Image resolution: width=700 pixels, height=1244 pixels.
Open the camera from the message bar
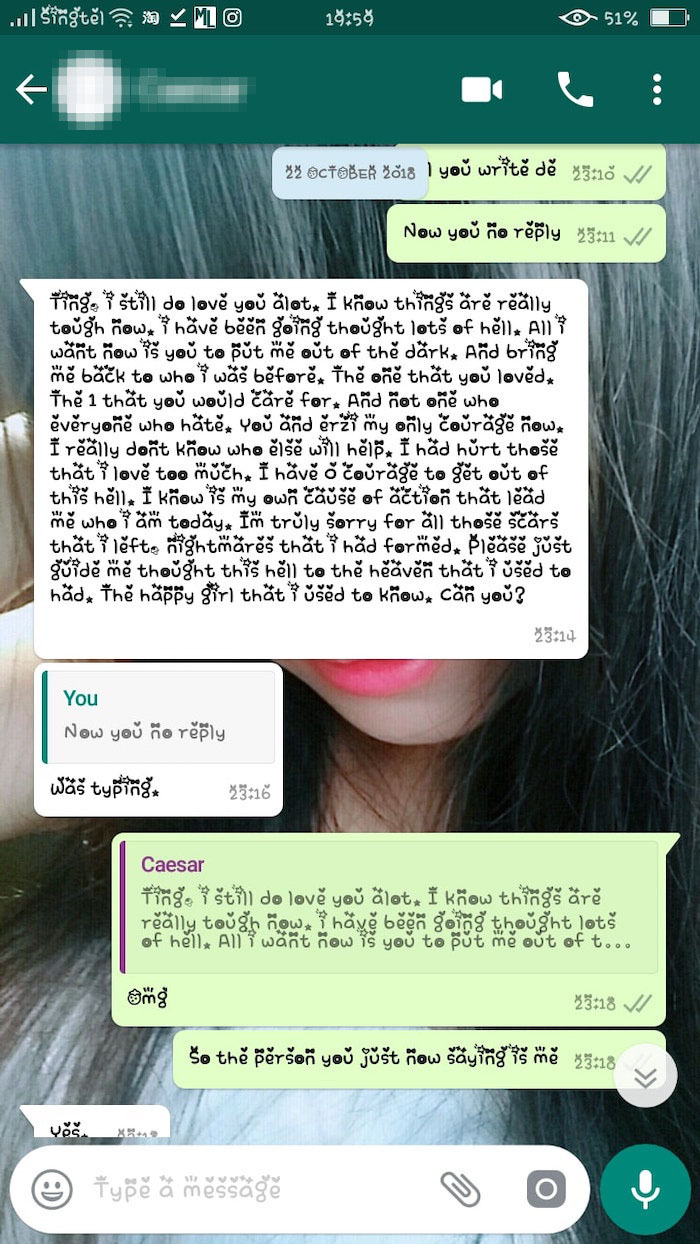click(x=546, y=1189)
